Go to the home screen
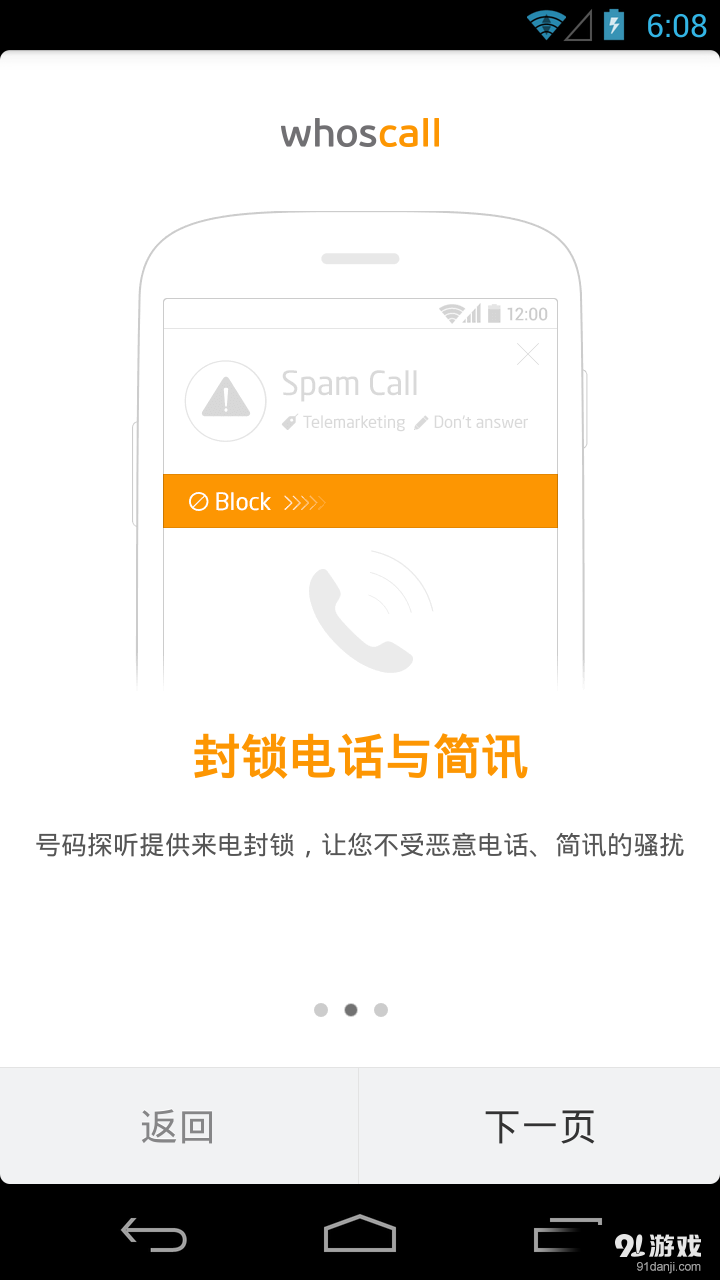Image resolution: width=720 pixels, height=1280 pixels. point(360,1234)
